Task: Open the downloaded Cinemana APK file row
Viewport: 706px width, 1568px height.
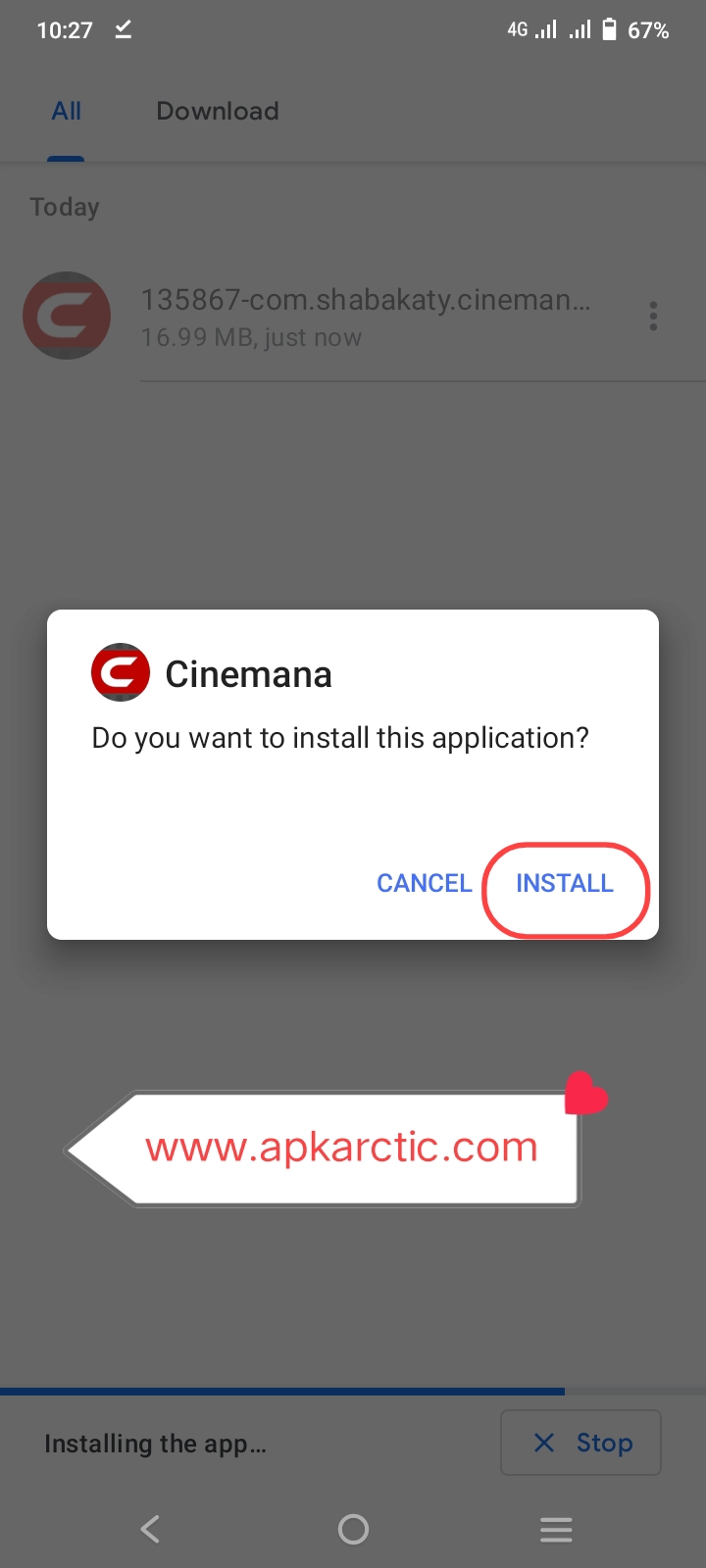Action: [353, 317]
